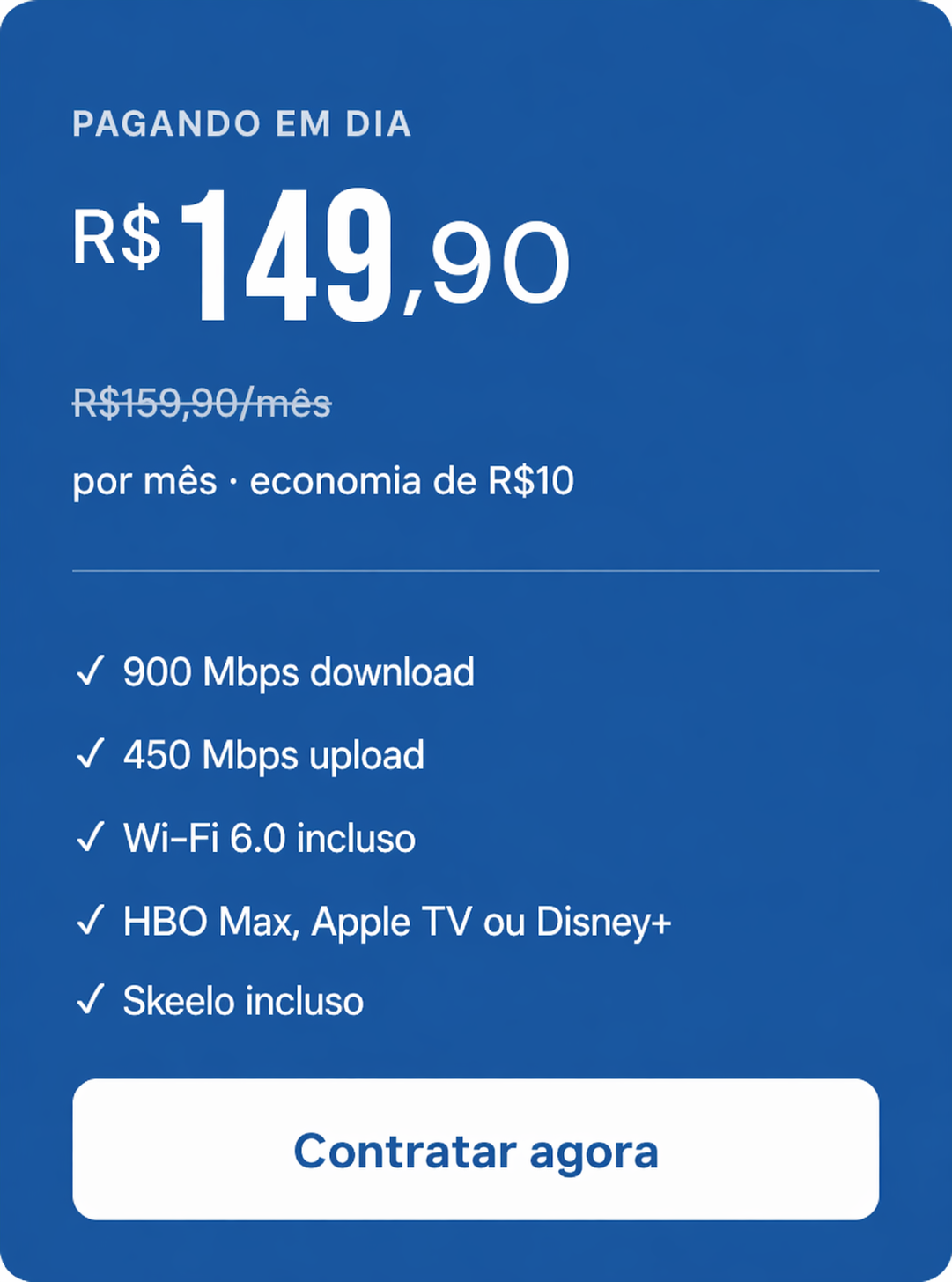This screenshot has height=1282, width=952.
Task: Tap the Contratar agora button
Action: point(476,1150)
